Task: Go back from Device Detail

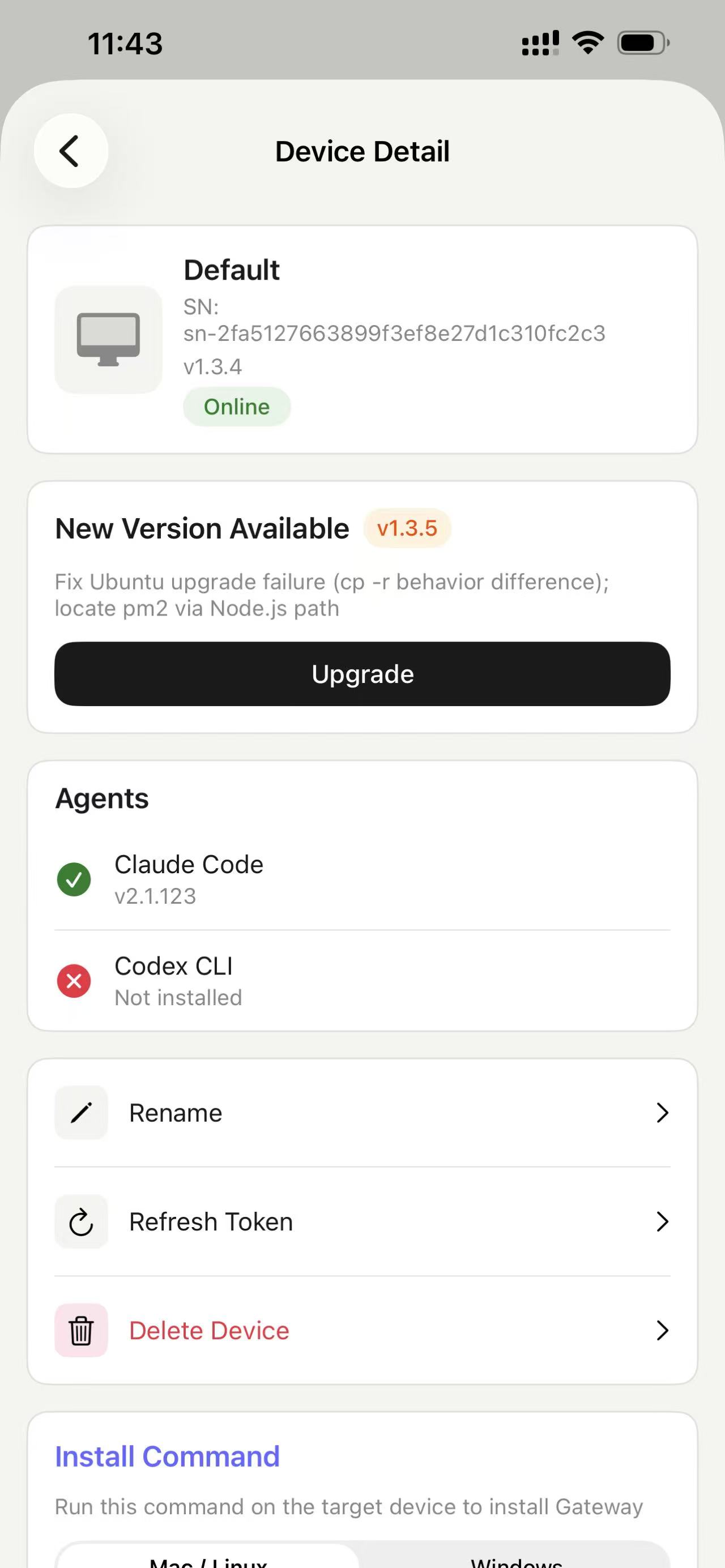Action: 71,151
